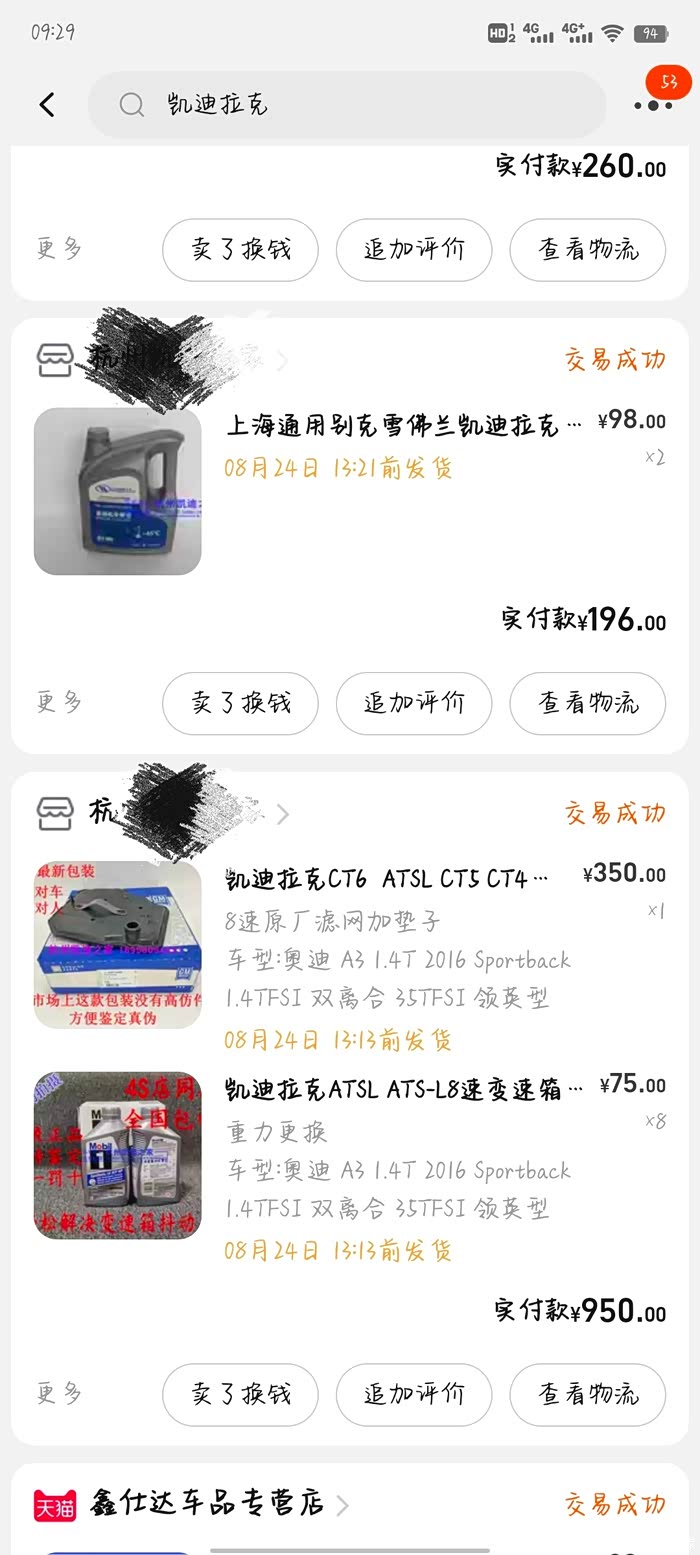Image resolution: width=700 pixels, height=1555 pixels.
Task: Tap 卖了换钱 on the ¥196.00 order
Action: pos(241,703)
